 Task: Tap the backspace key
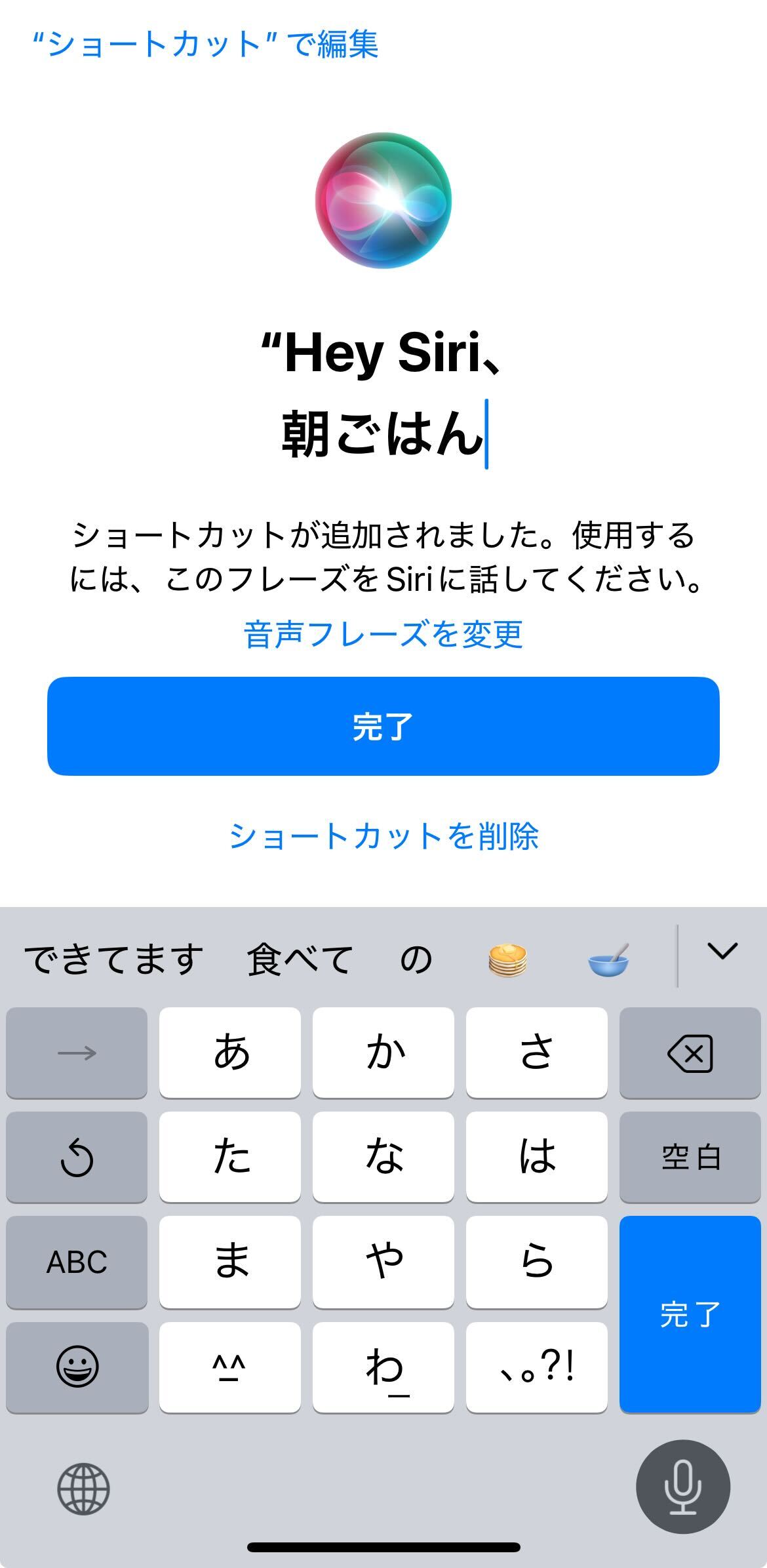coord(690,1053)
